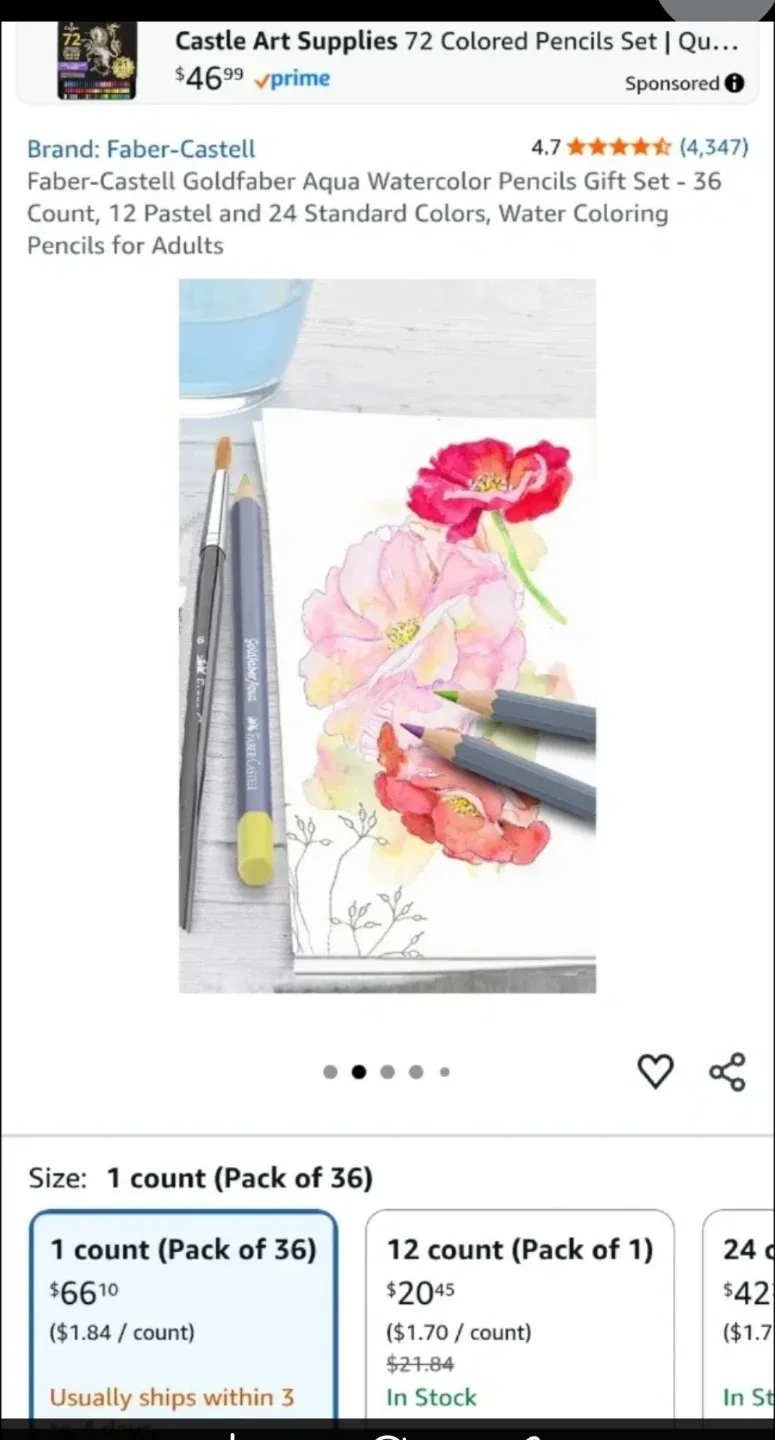The image size is (775, 1440).
Task: Open the share icon
Action: [x=726, y=1071]
